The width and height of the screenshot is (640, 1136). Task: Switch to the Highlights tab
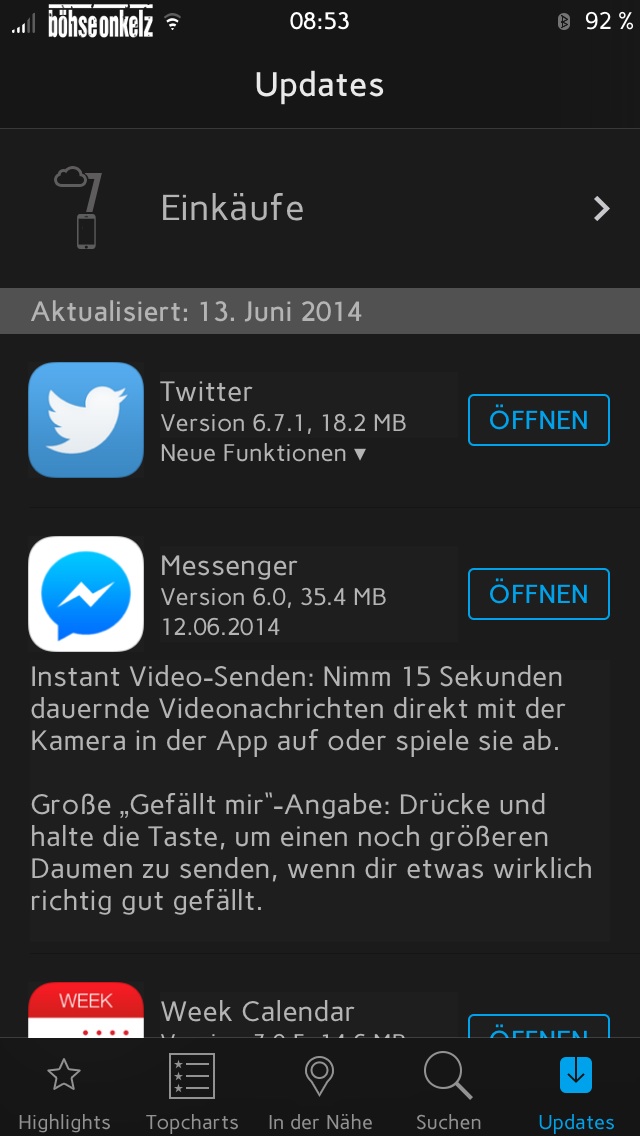(x=64, y=1092)
